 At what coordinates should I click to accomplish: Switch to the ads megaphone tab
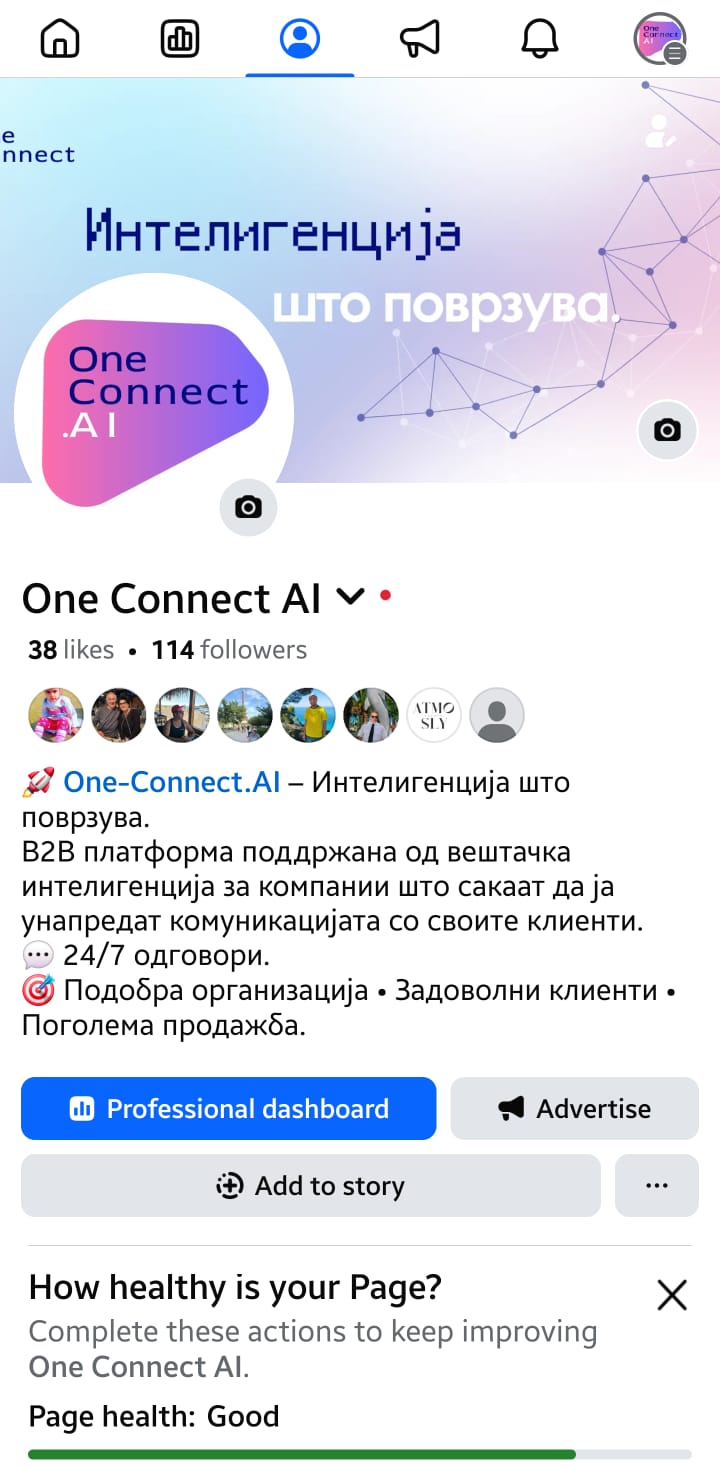pos(420,39)
